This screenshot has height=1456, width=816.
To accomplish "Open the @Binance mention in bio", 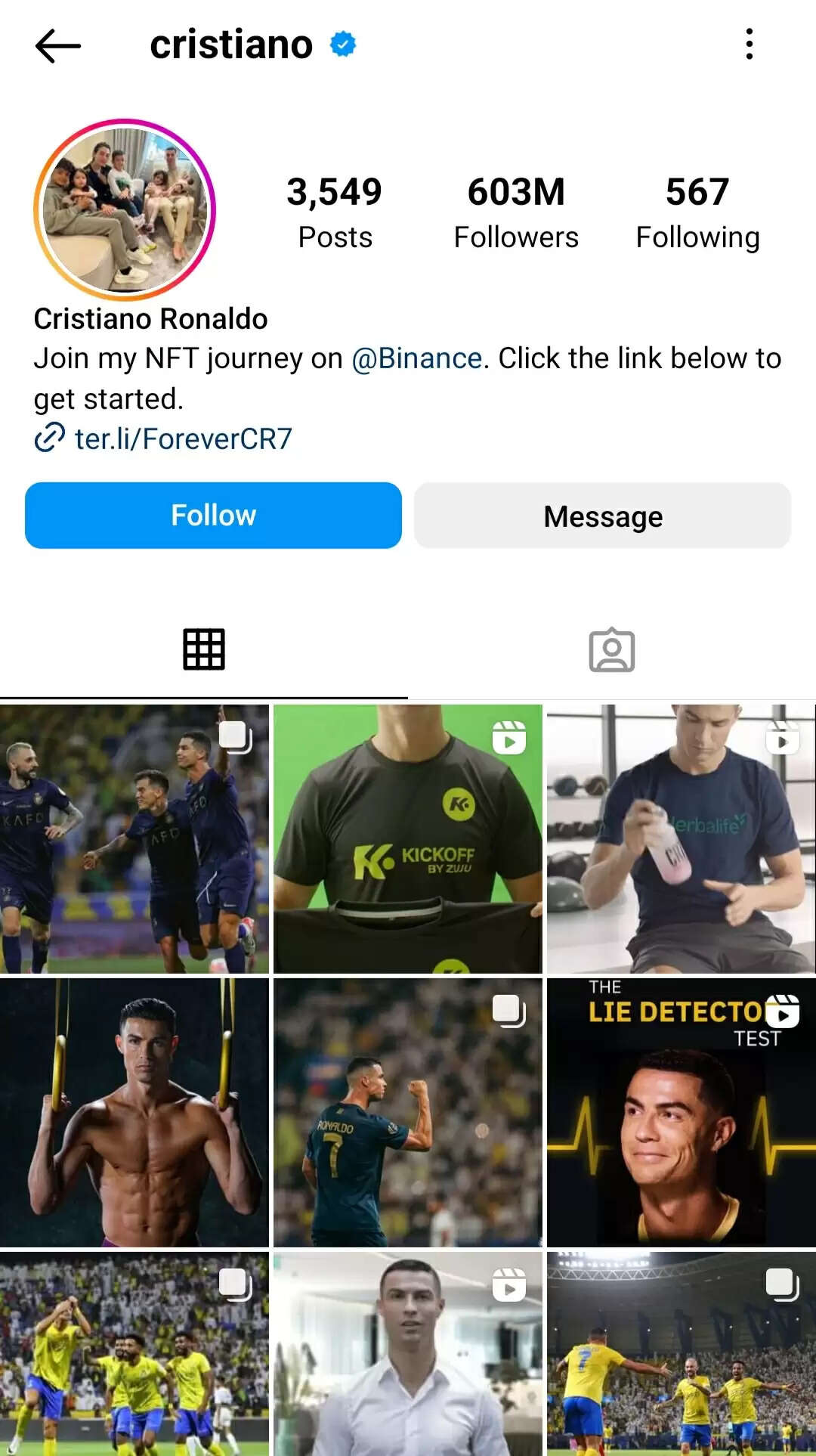I will pos(417,358).
